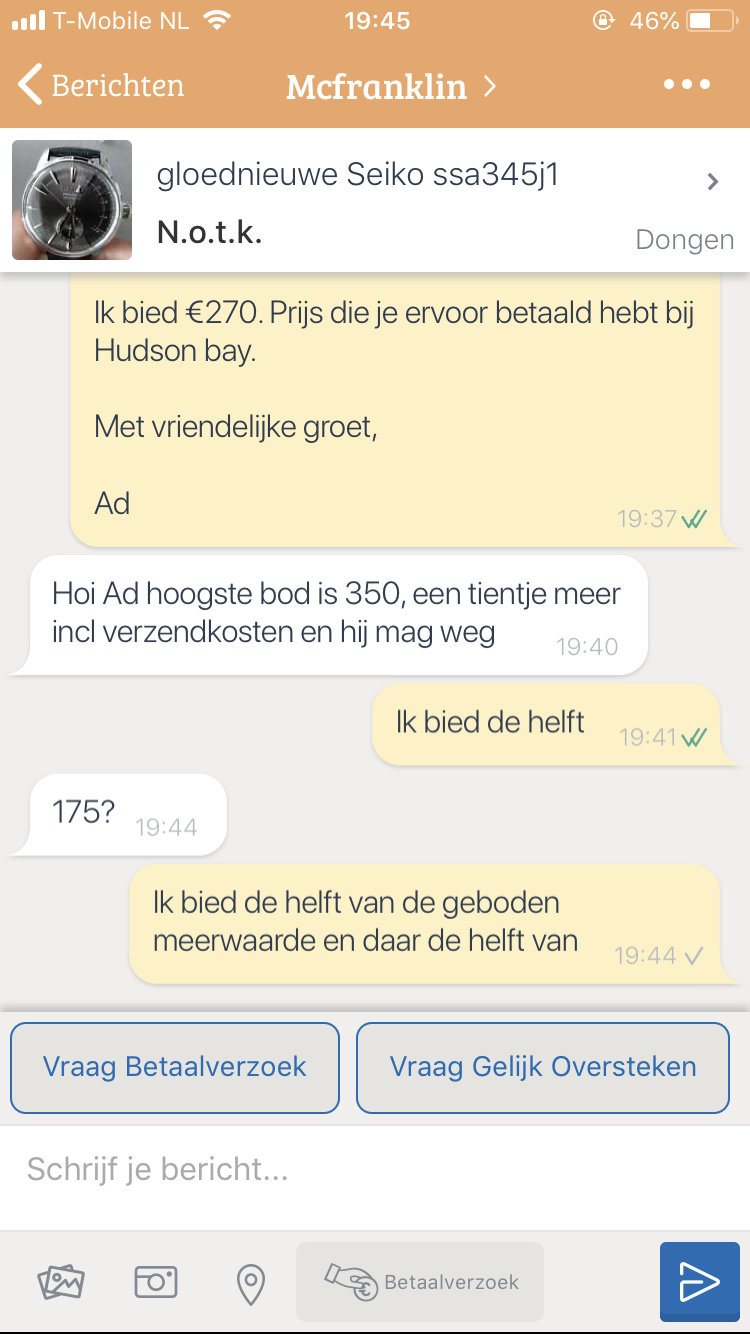Share location with the pin icon
This screenshot has height=1334, width=750.
click(250, 1283)
